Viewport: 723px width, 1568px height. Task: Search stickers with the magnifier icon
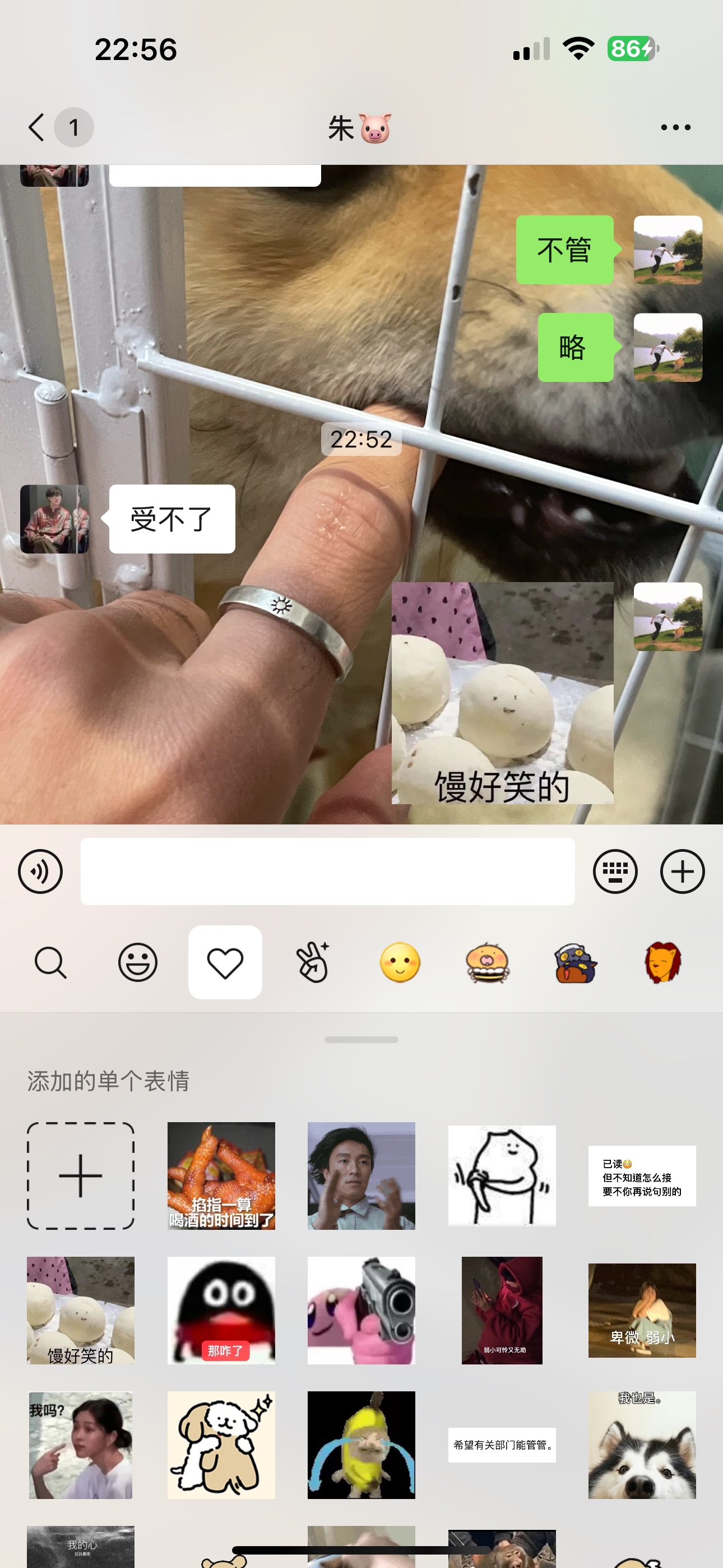(50, 962)
